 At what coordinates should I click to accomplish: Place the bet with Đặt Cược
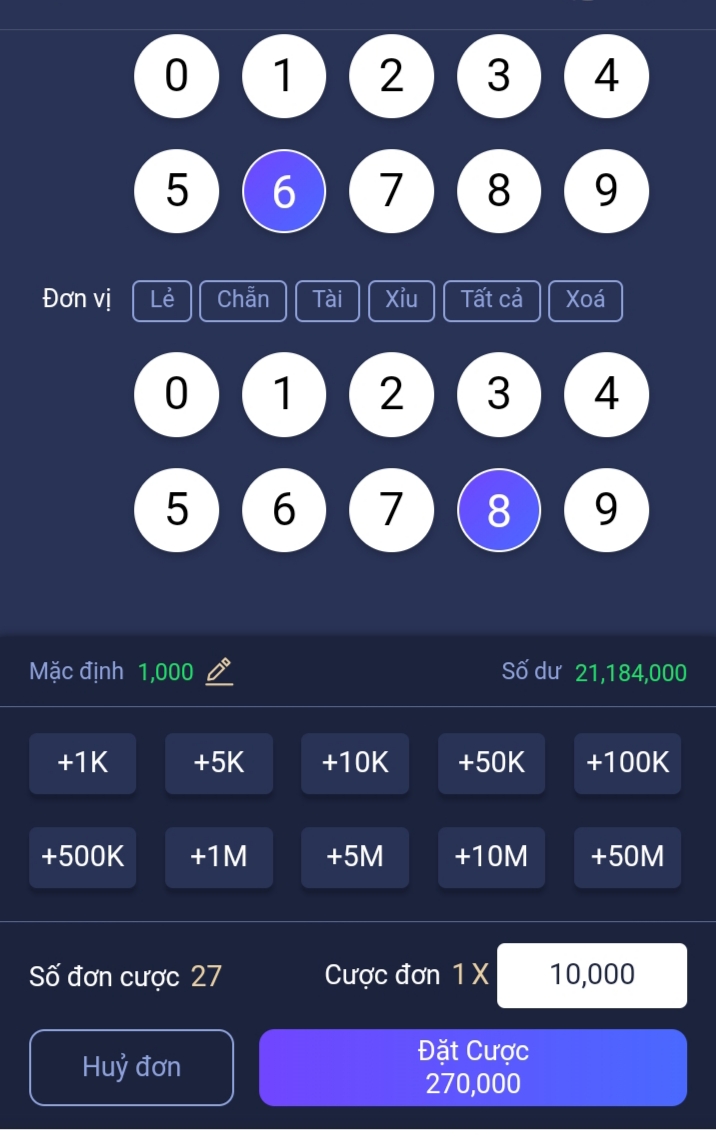(473, 1067)
